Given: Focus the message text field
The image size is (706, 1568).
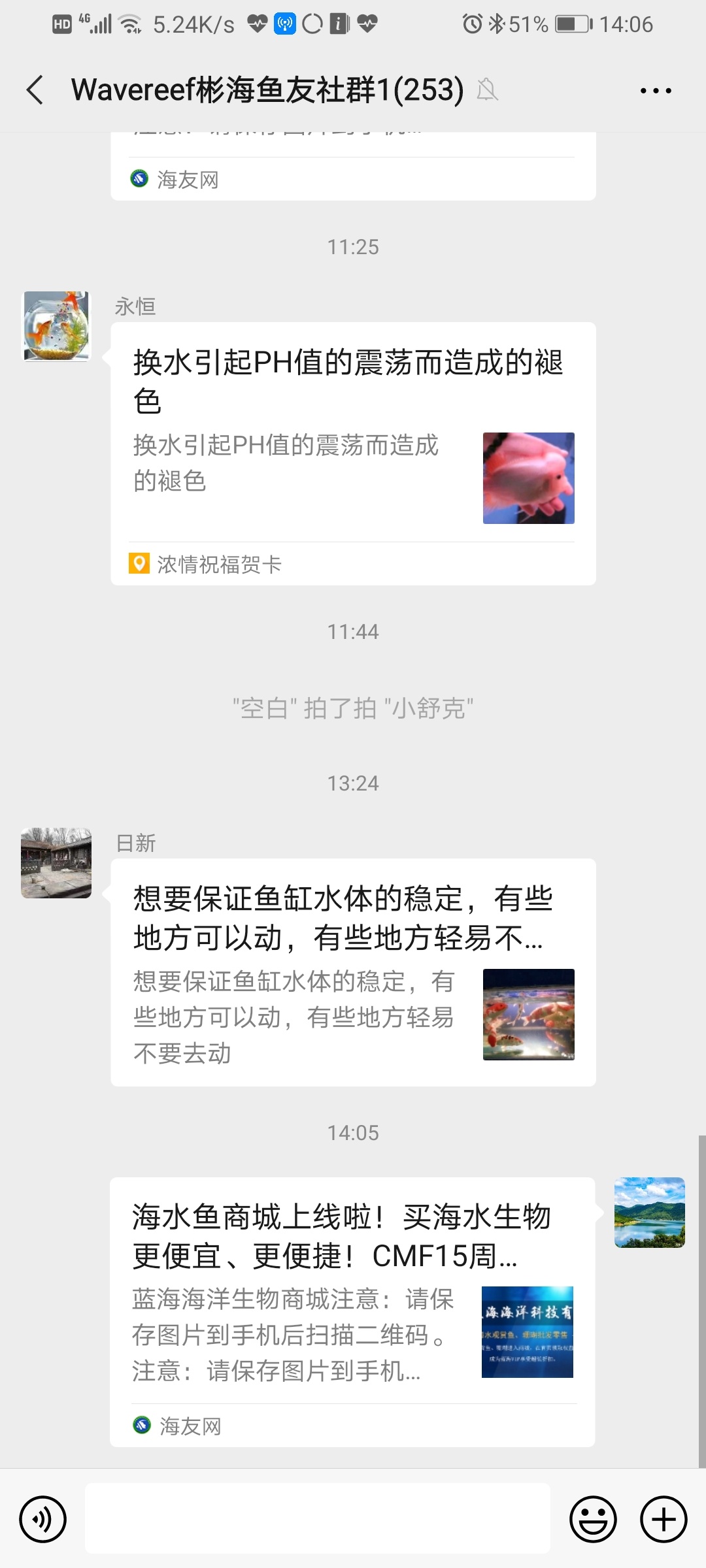Looking at the screenshot, I should coord(317,1518).
